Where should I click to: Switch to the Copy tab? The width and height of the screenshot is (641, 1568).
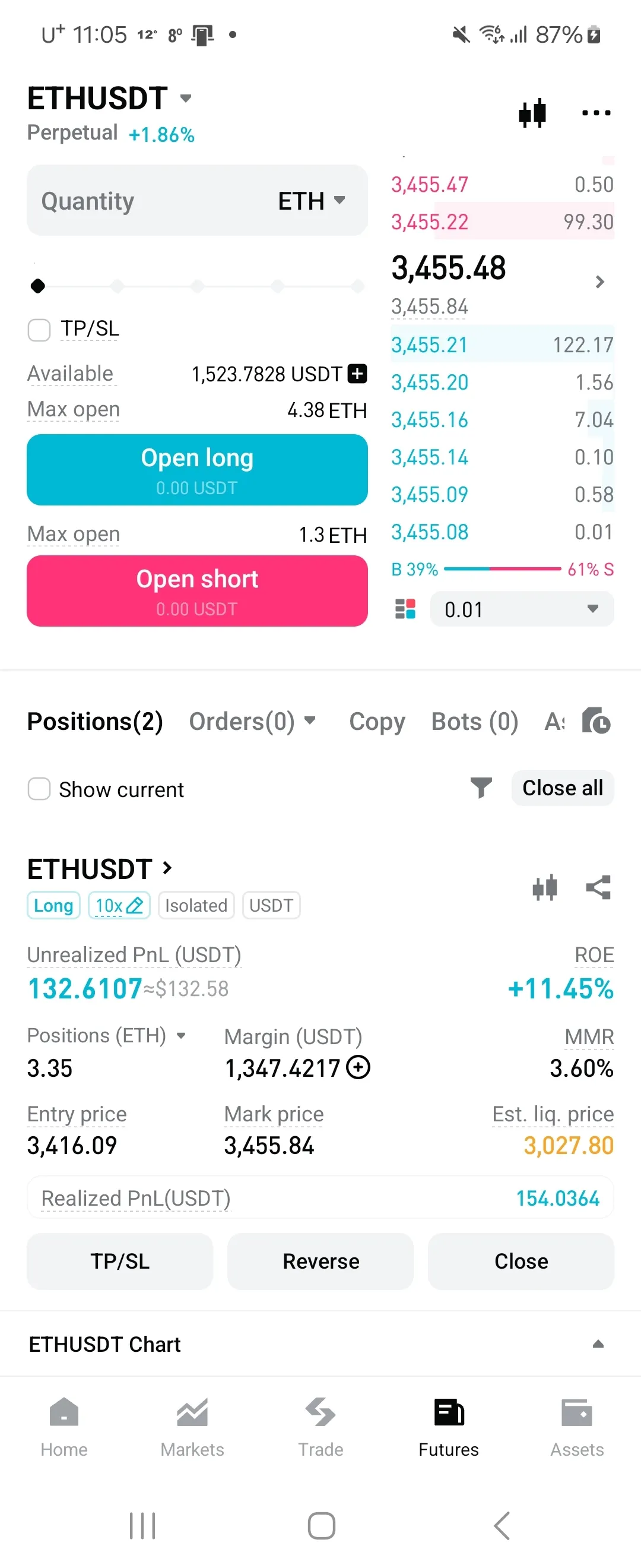click(376, 722)
